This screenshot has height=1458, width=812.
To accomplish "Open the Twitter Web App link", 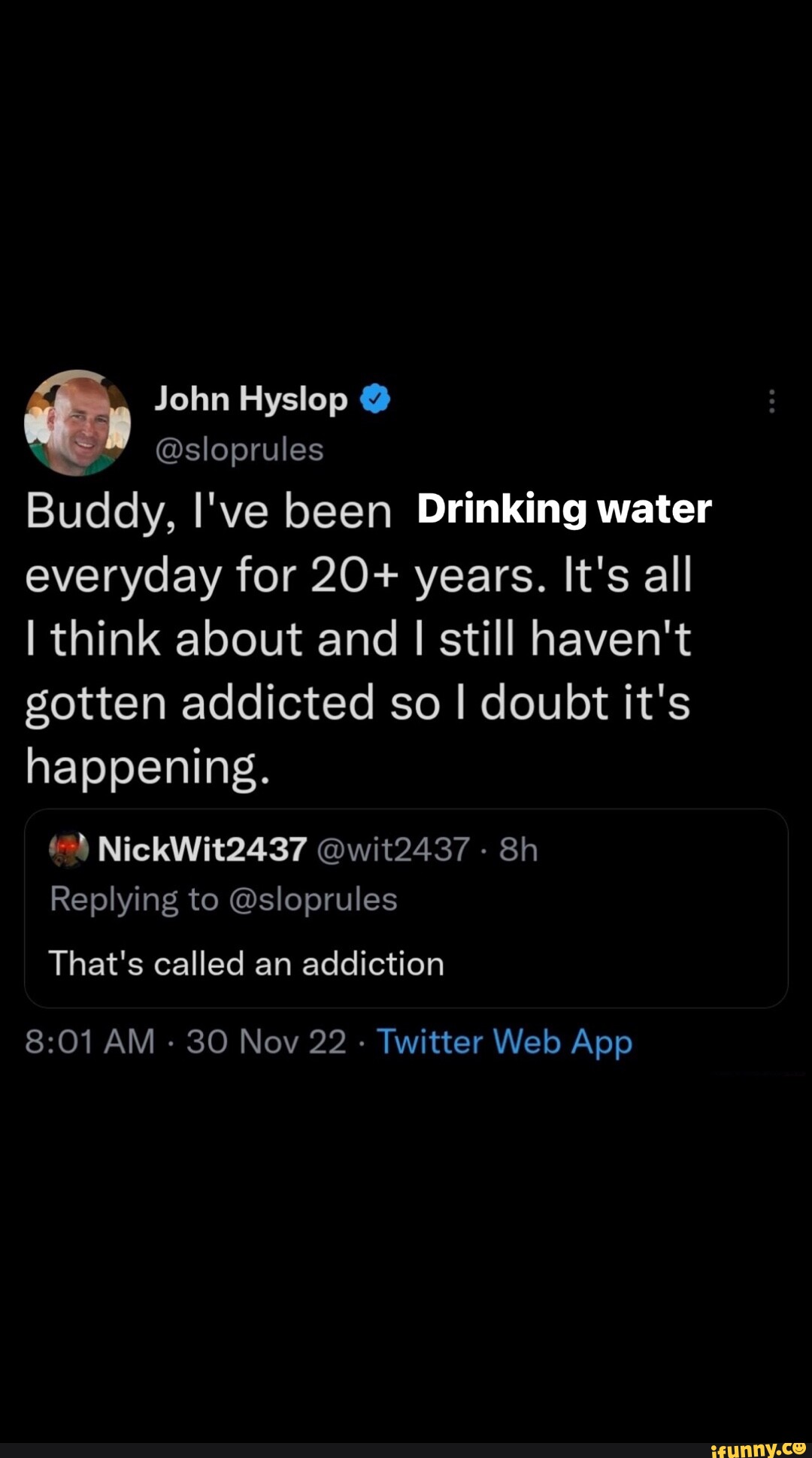I will (502, 1043).
